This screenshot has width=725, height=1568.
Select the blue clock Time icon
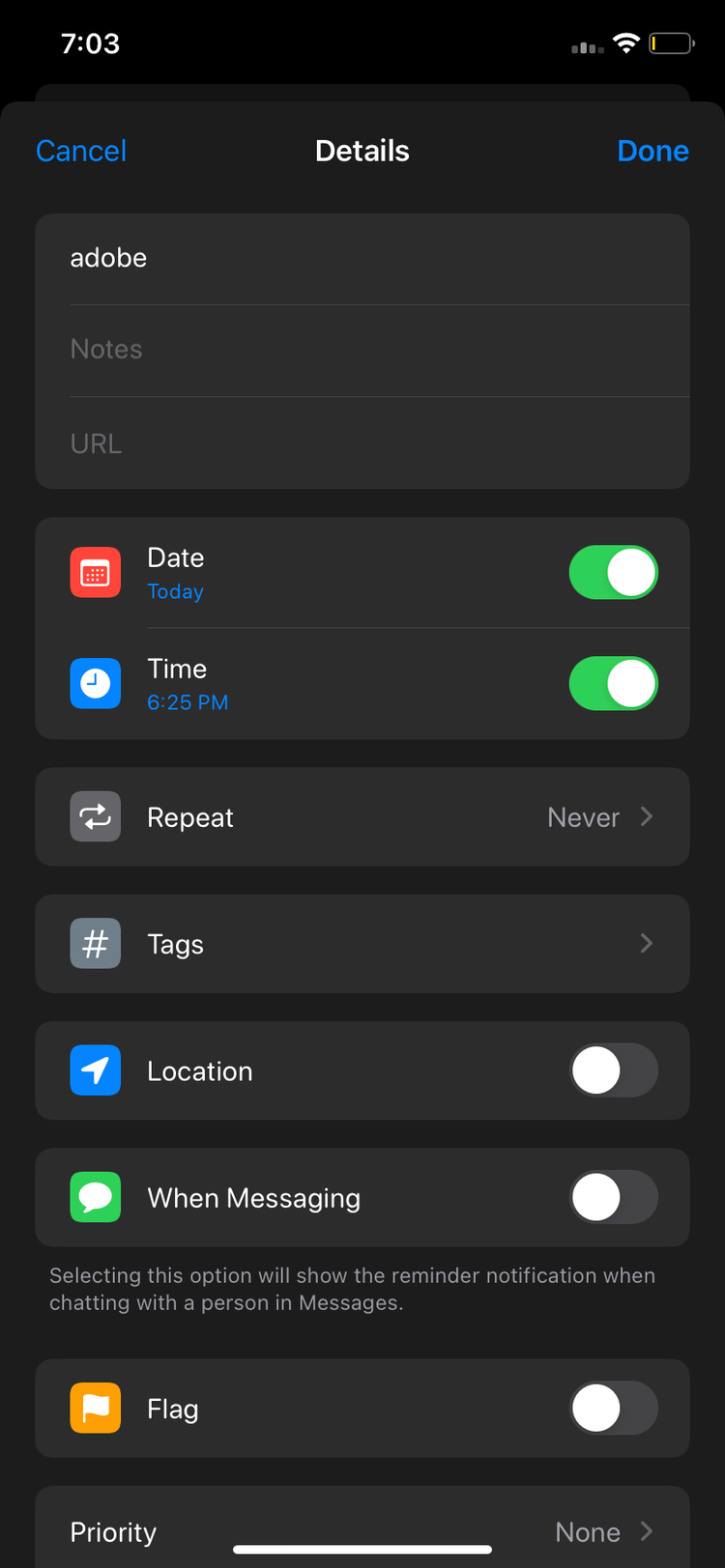pyautogui.click(x=95, y=683)
